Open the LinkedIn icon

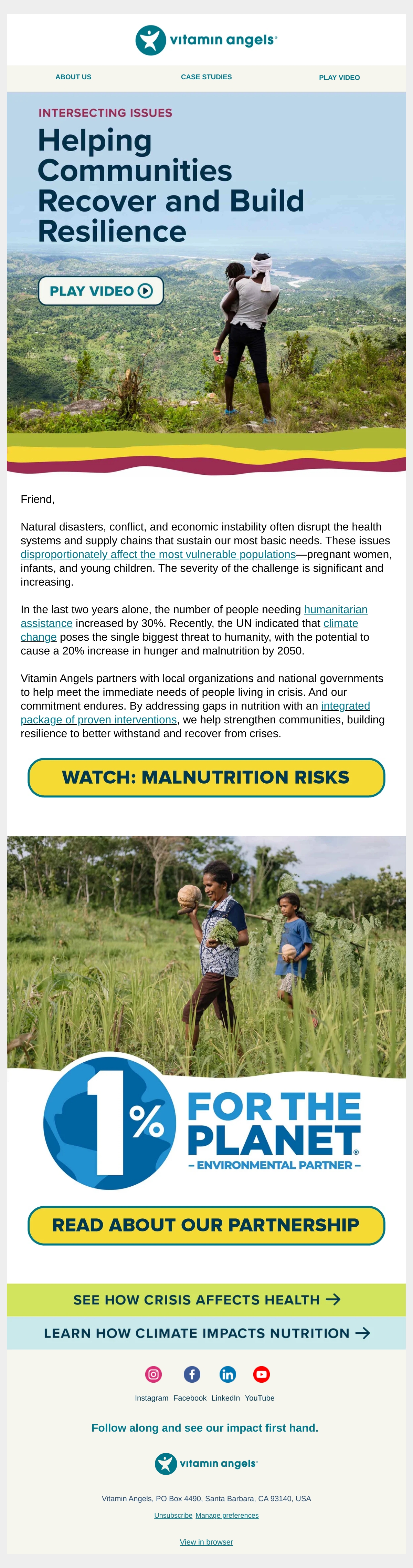(227, 1374)
